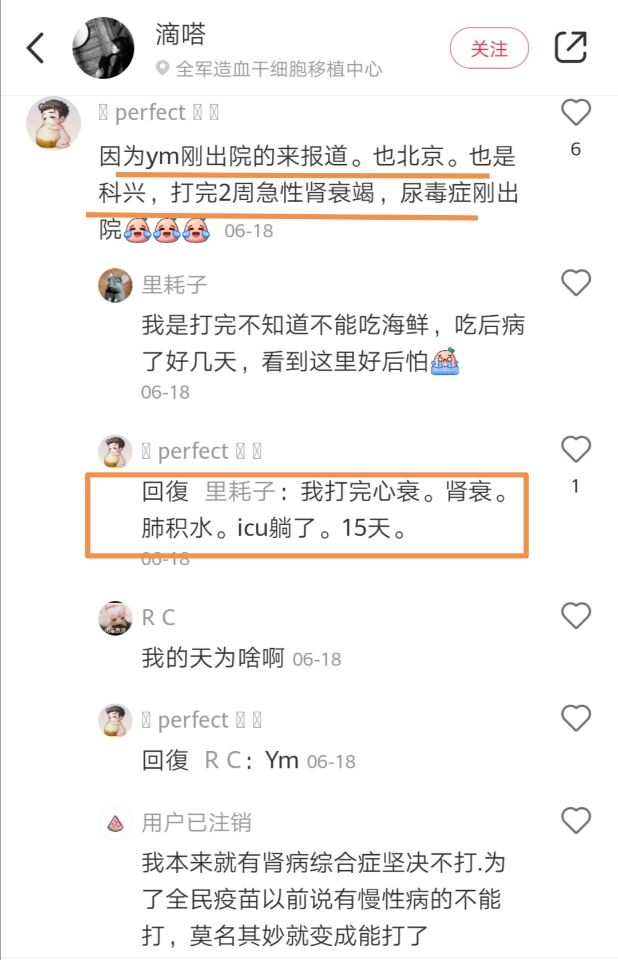Like perfect's reply to R C
Image resolution: width=618 pixels, height=960 pixels.
[x=575, y=718]
